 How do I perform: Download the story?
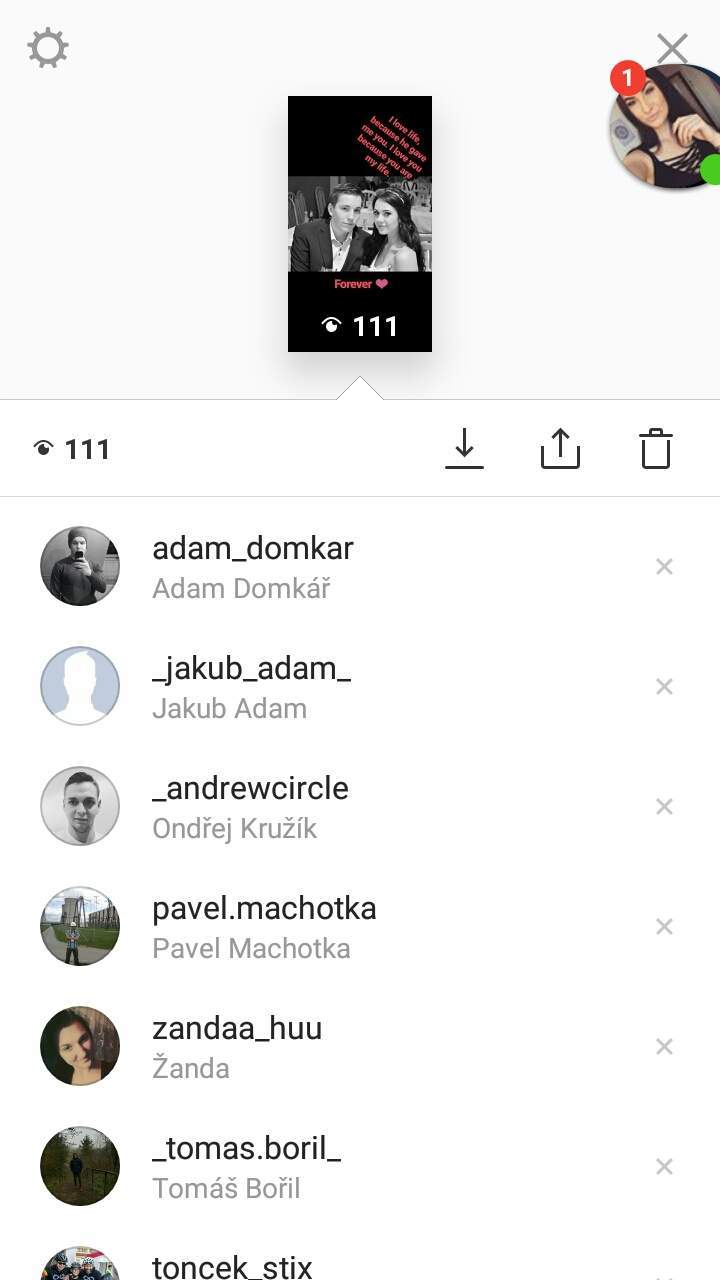pos(464,448)
